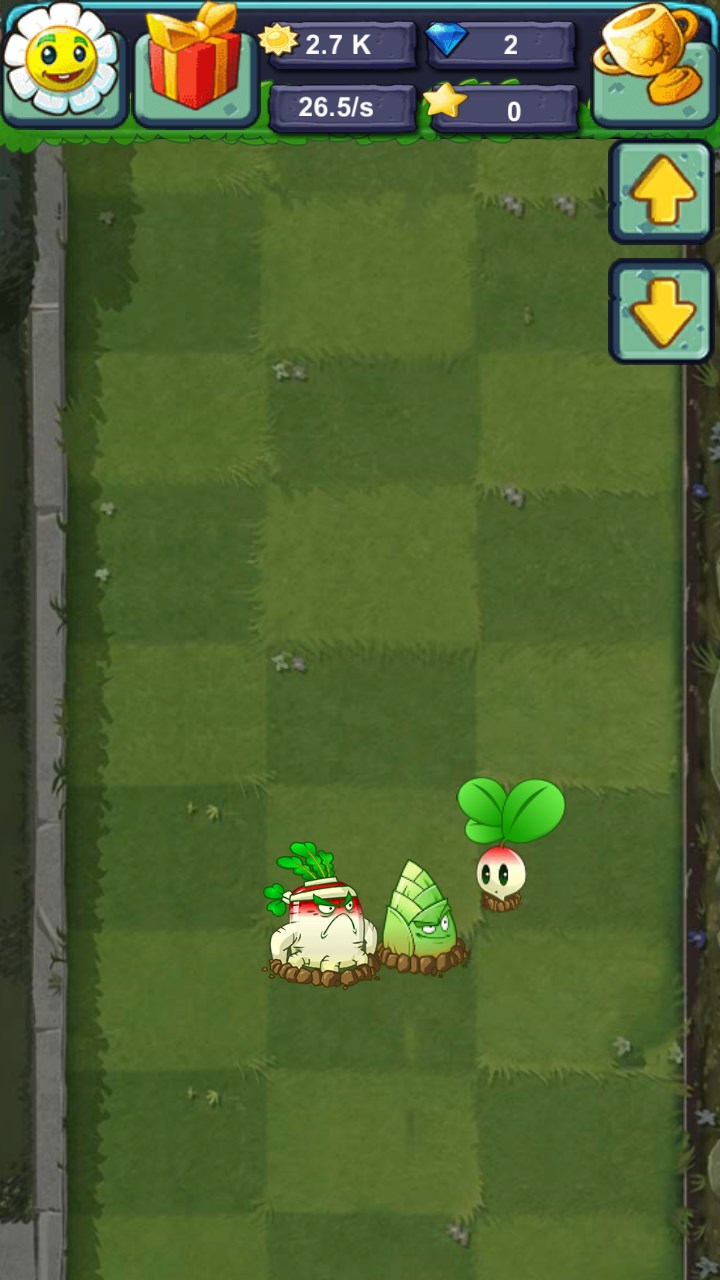
Task: Tap the yellow up arrow button
Action: (661, 192)
